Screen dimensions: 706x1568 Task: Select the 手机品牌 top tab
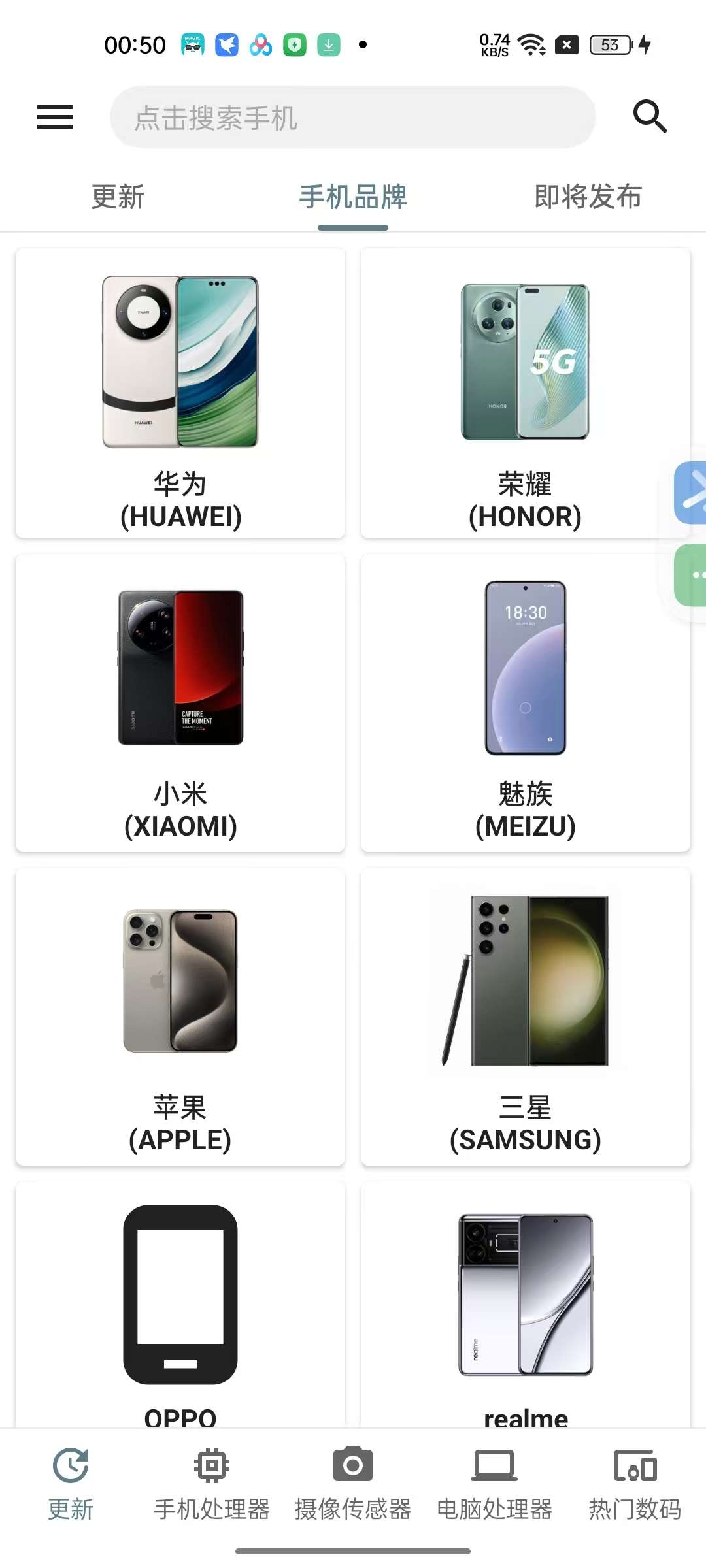(x=353, y=197)
